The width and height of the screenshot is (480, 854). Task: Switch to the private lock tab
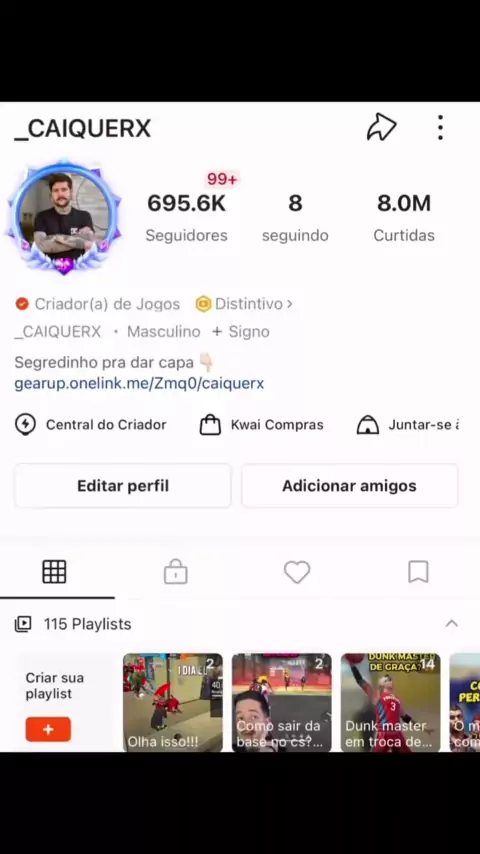(175, 572)
